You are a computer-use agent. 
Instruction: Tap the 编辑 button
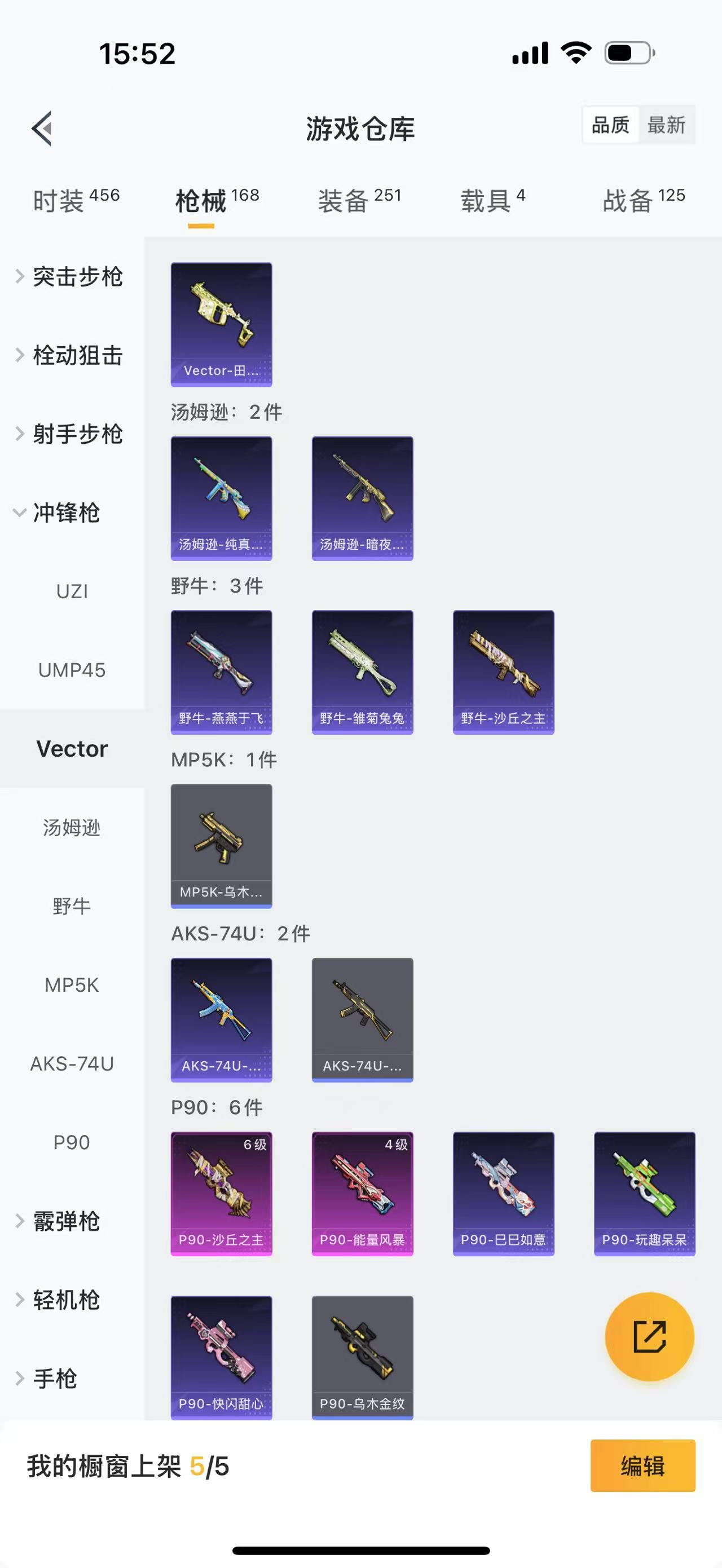[642, 1466]
